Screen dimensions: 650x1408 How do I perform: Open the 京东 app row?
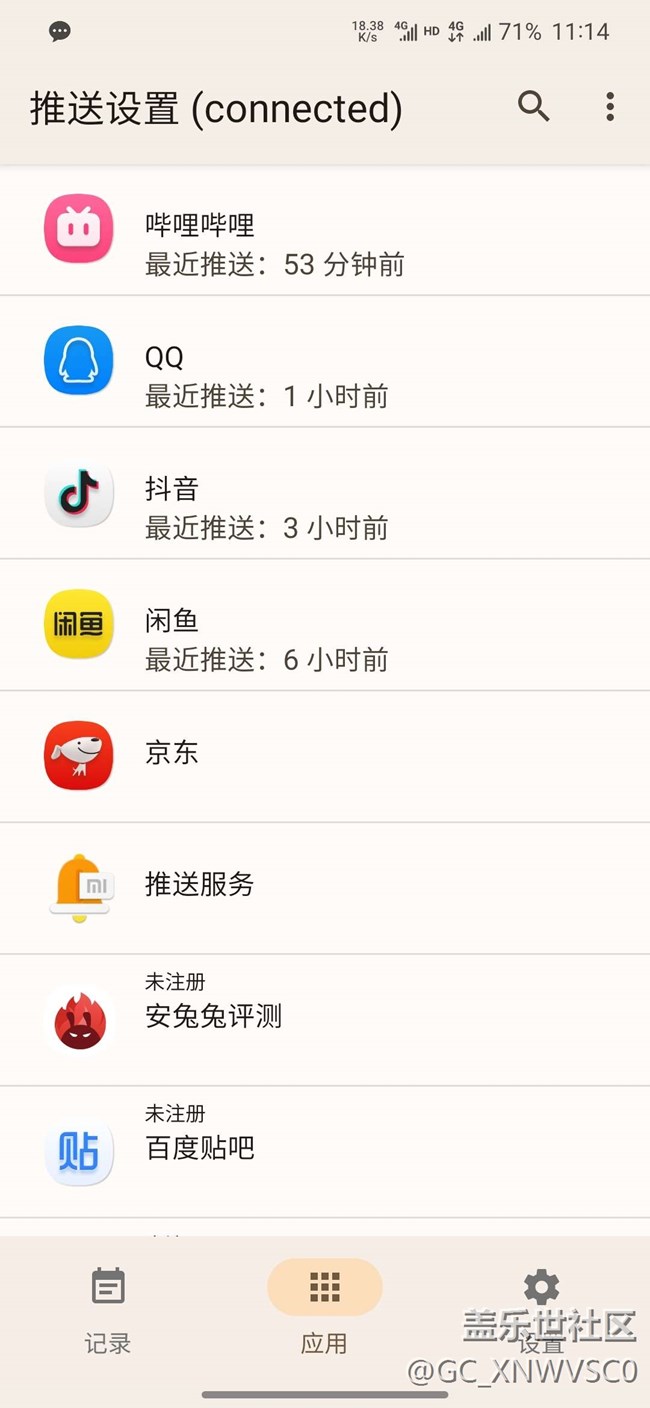[325, 756]
